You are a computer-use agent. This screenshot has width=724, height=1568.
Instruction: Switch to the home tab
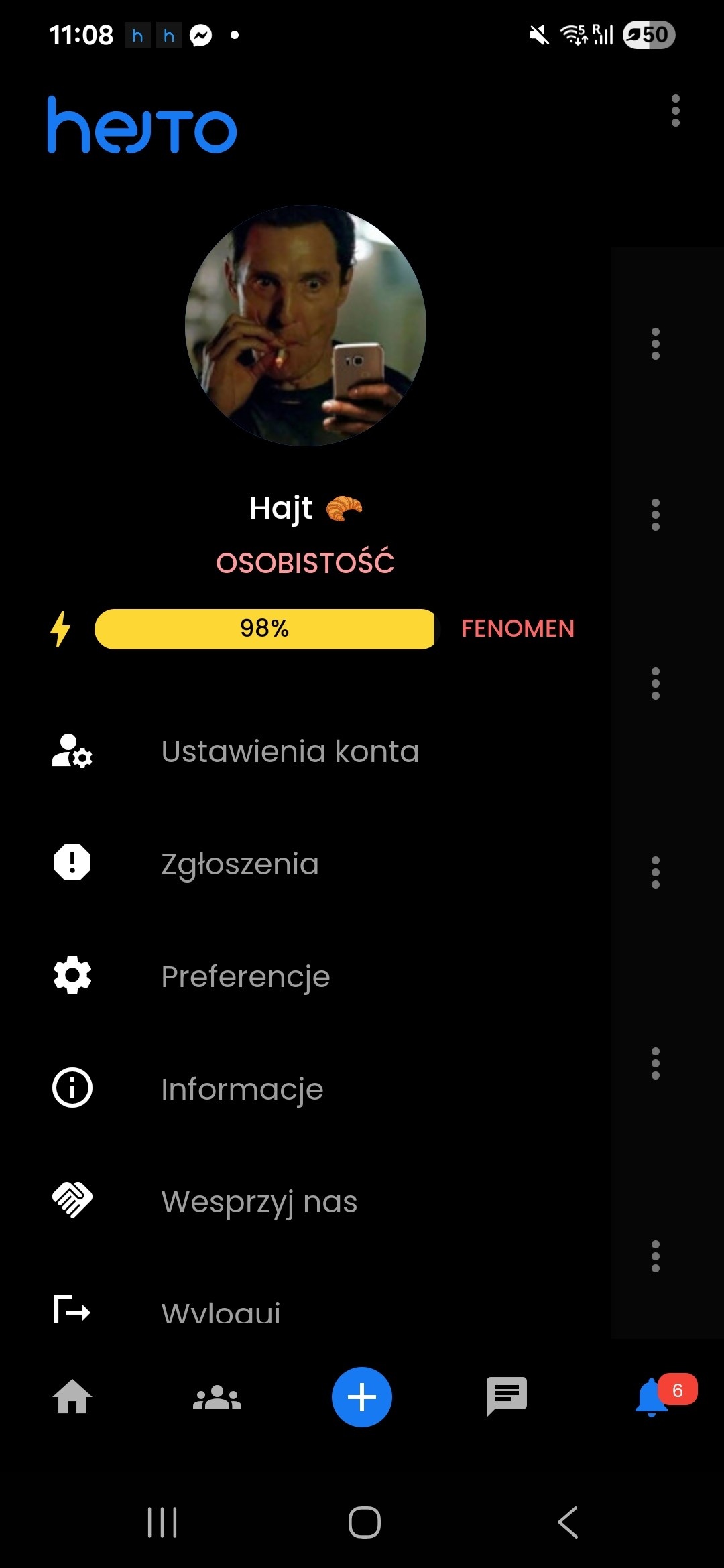pyautogui.click(x=72, y=1397)
